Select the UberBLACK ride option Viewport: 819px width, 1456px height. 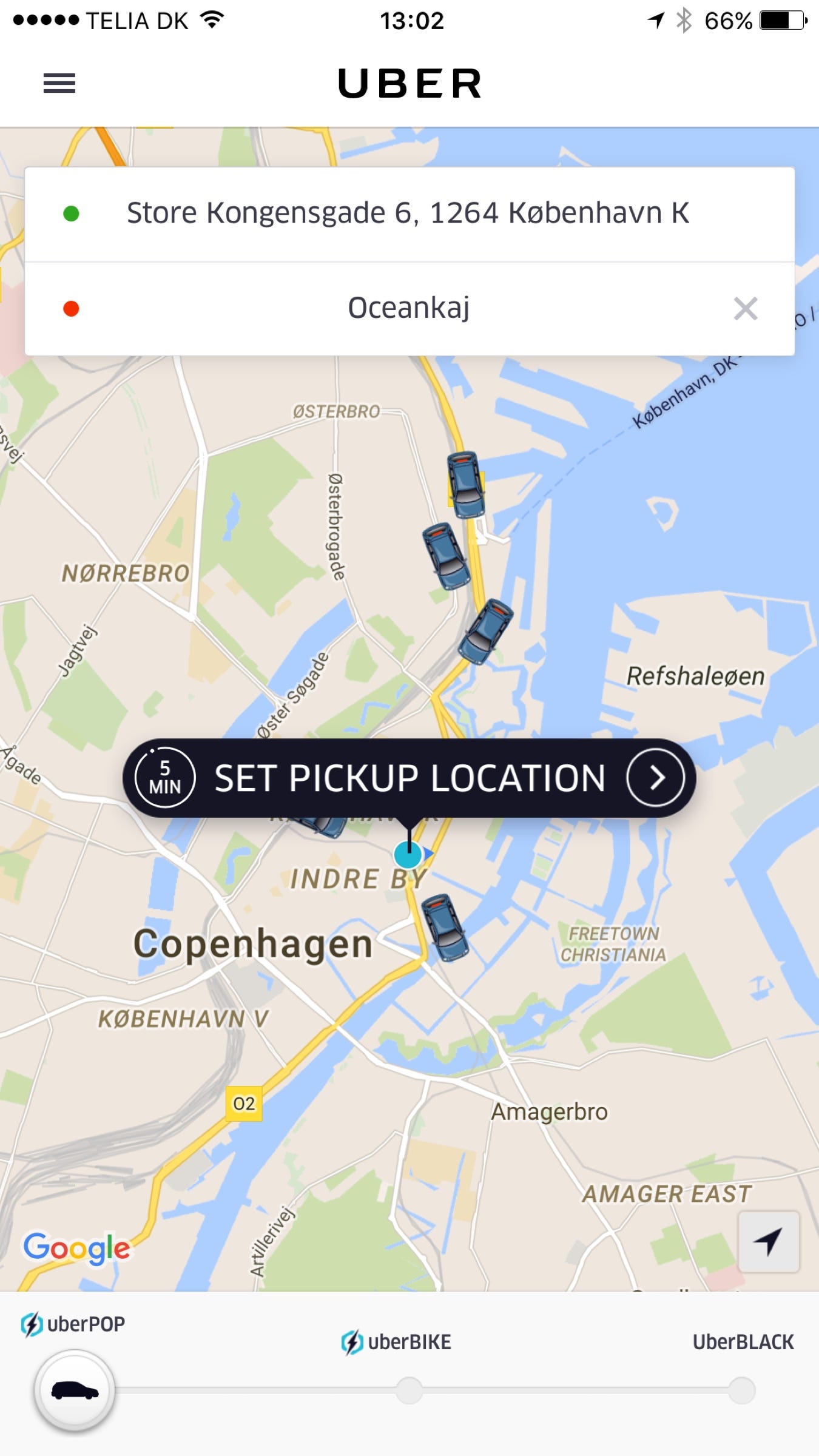coord(741,1389)
